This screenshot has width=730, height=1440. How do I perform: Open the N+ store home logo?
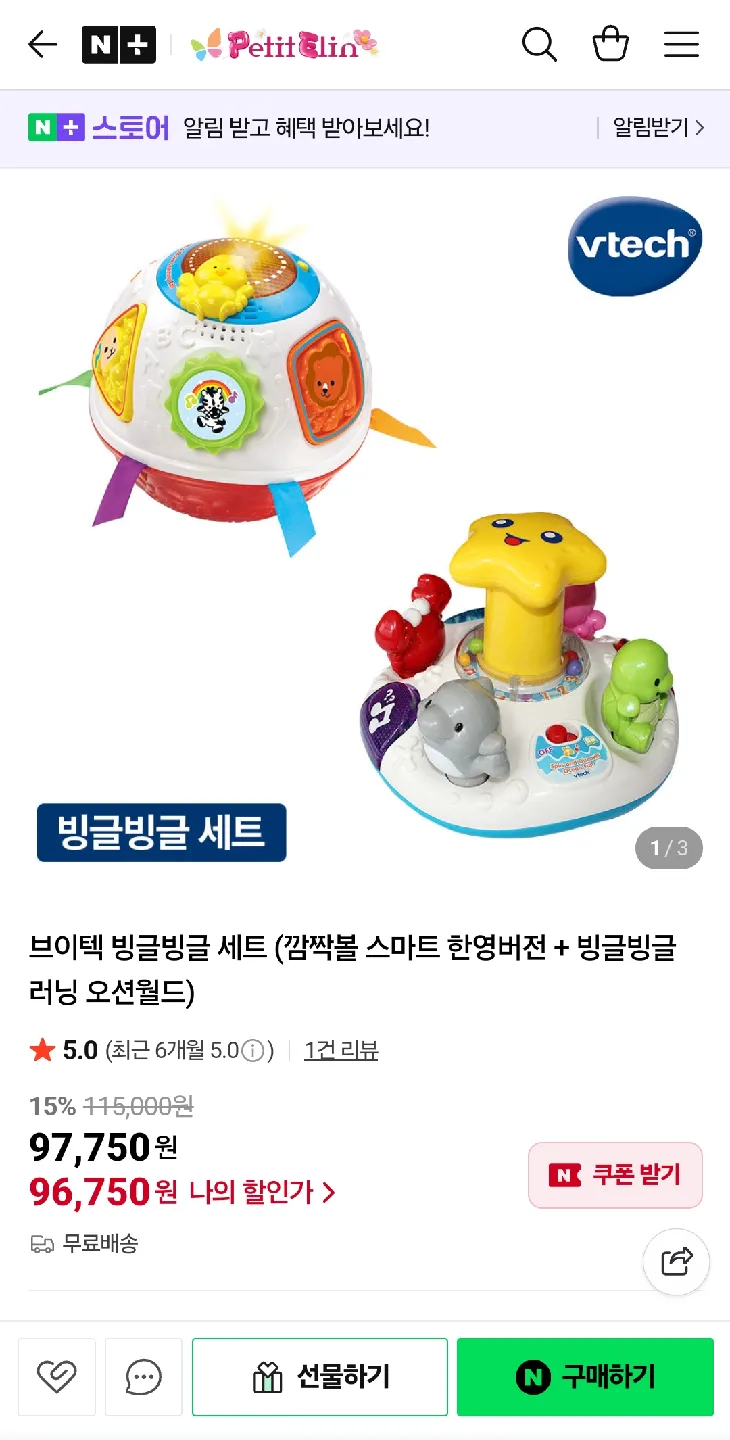[x=119, y=45]
